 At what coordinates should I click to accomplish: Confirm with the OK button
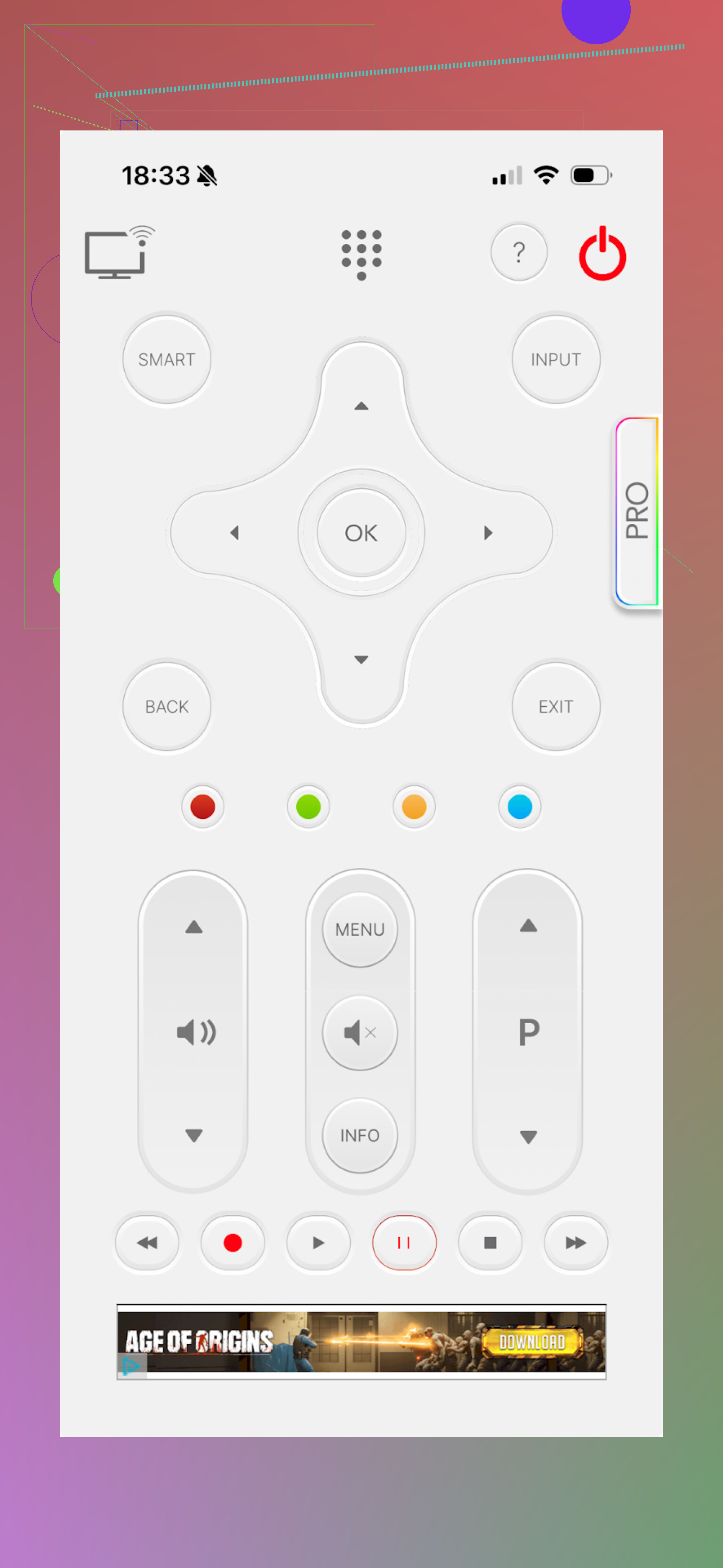click(361, 533)
